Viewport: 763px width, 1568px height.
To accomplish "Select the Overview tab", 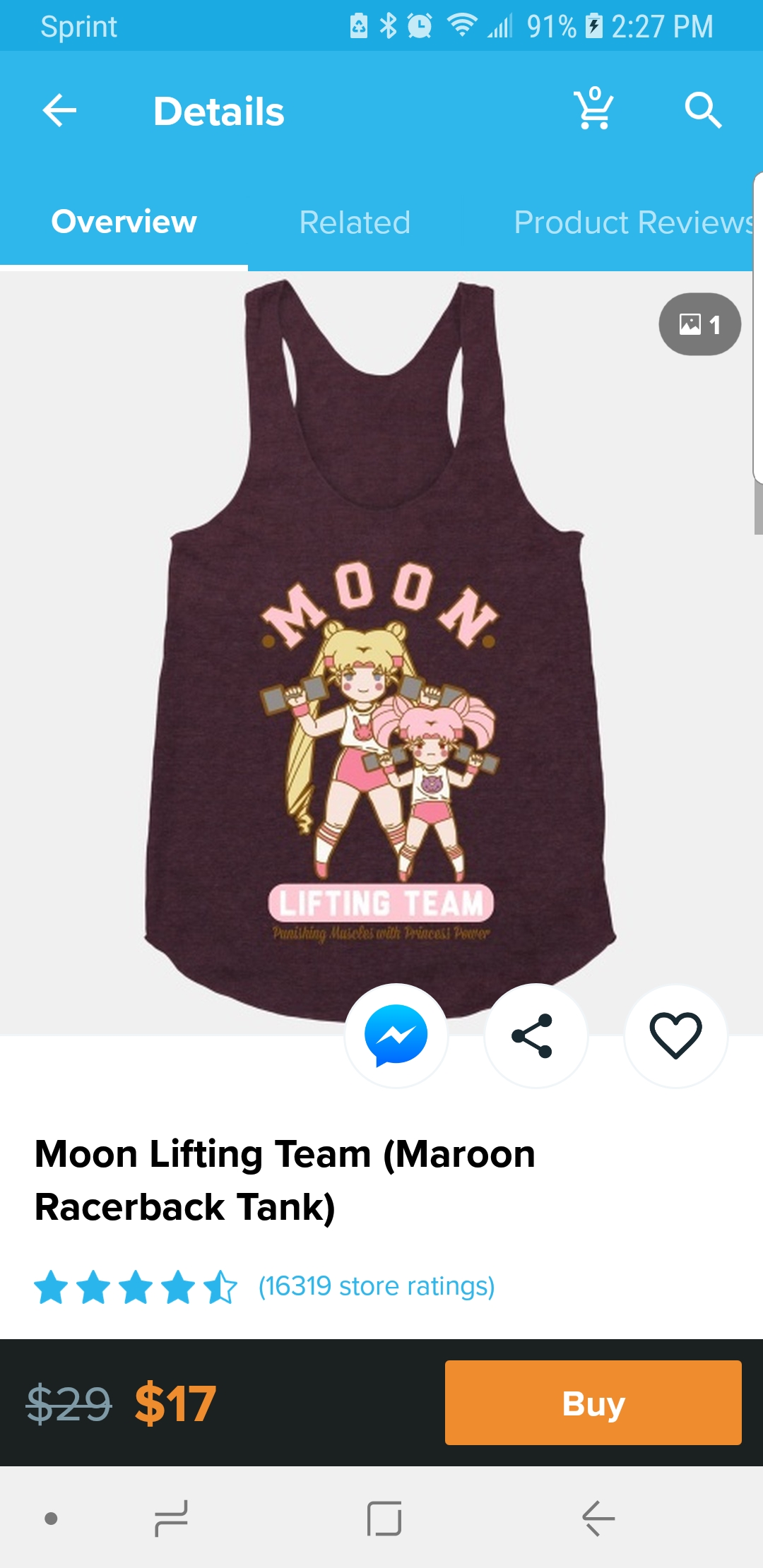I will pos(124,222).
